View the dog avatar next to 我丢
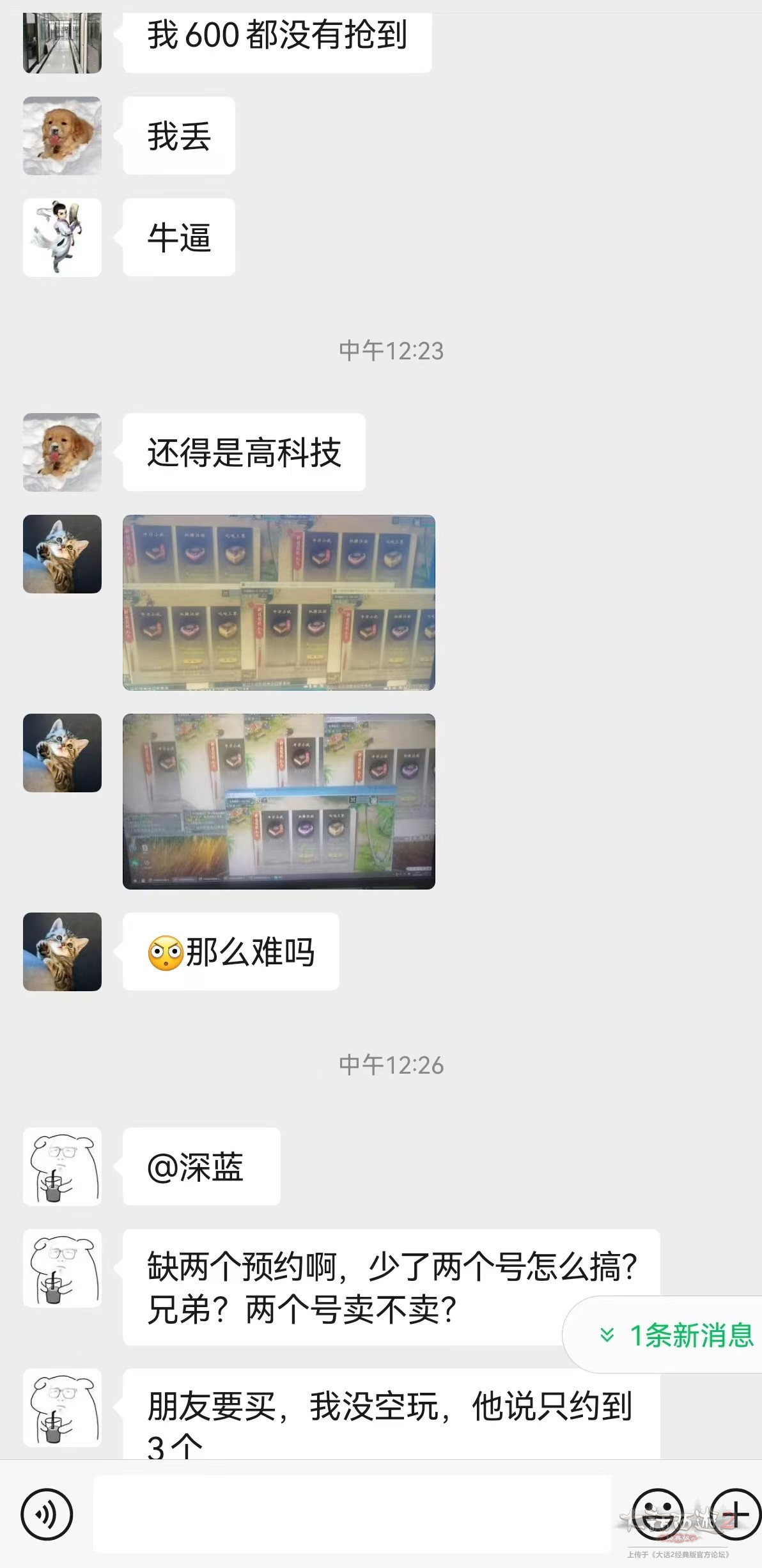Viewport: 762px width, 1568px height. coord(62,136)
